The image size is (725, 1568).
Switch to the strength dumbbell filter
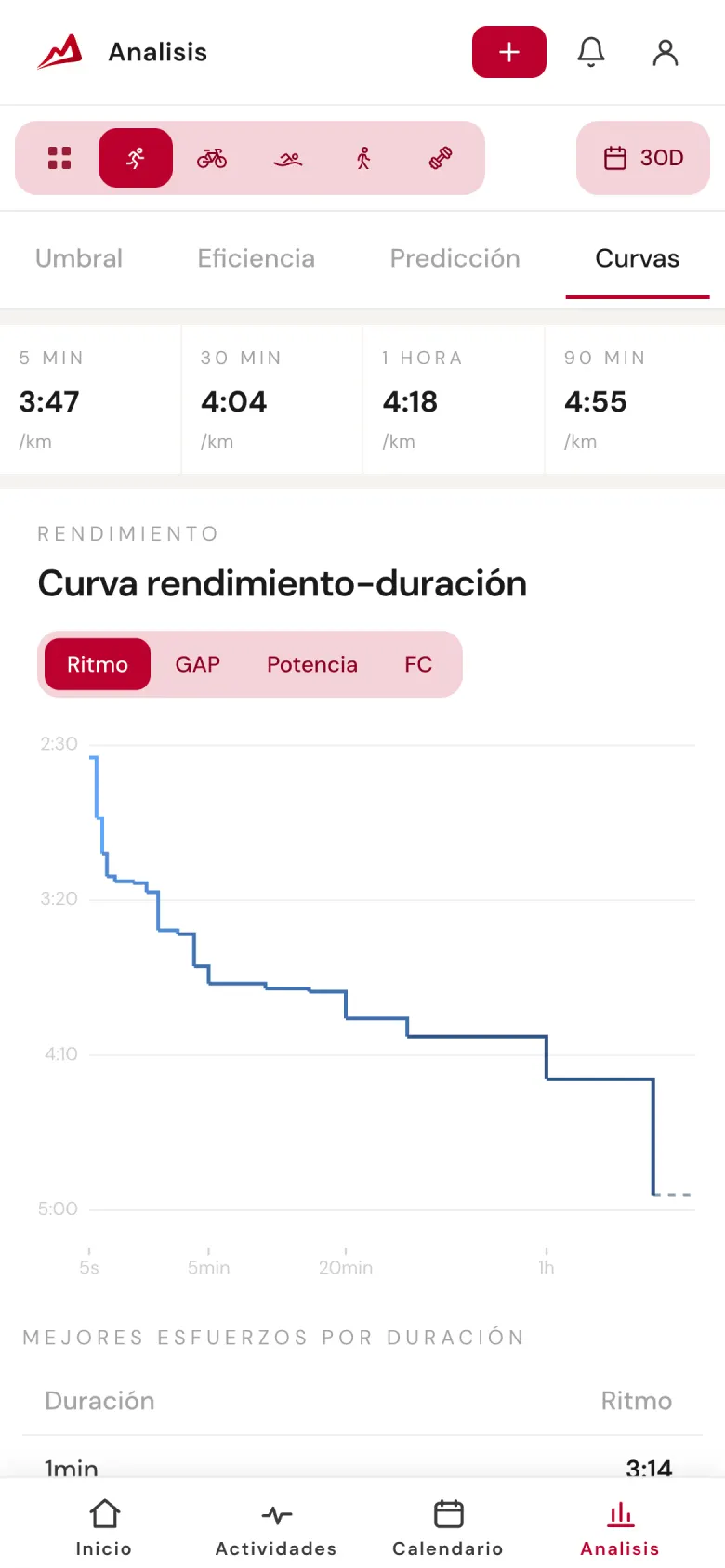pyautogui.click(x=441, y=158)
